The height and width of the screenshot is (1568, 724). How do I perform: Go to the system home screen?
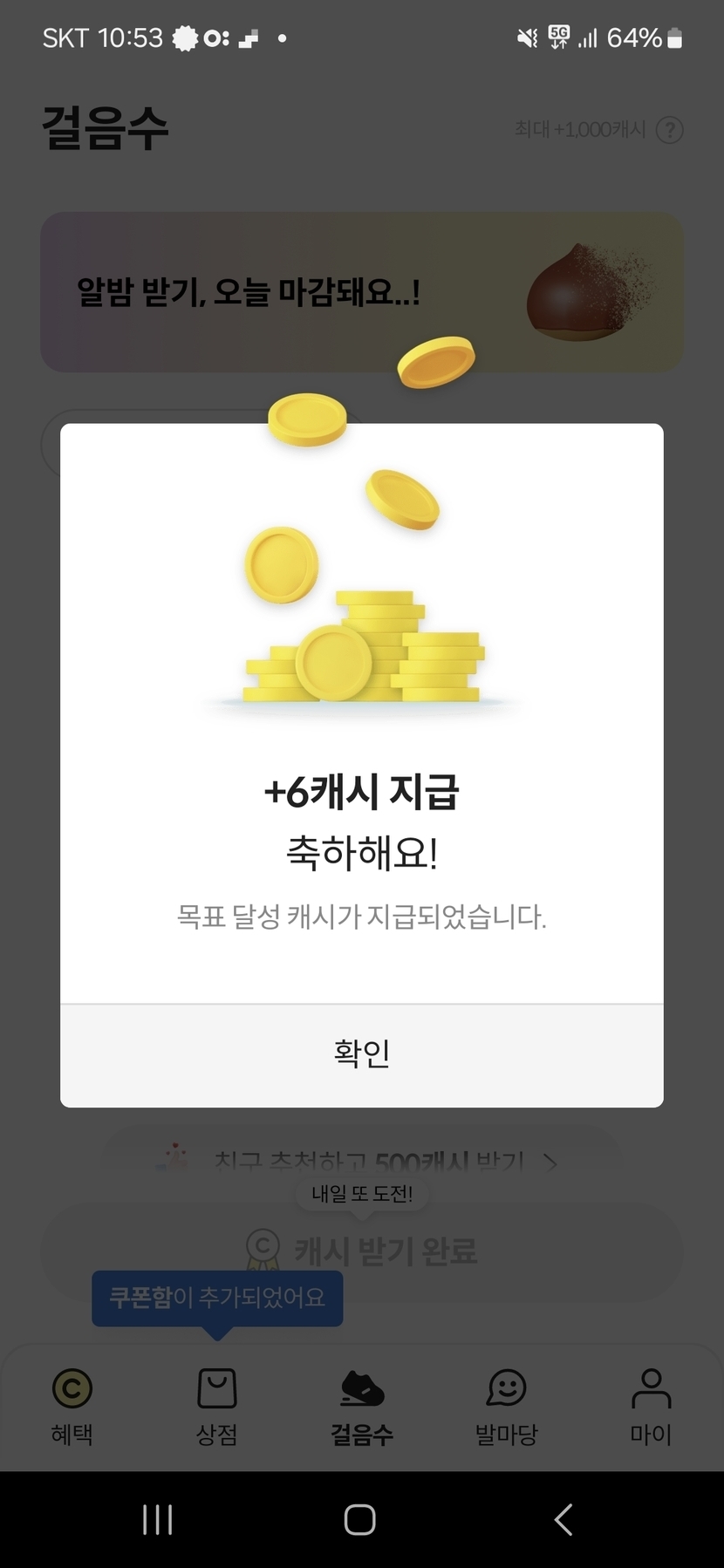click(x=360, y=1519)
